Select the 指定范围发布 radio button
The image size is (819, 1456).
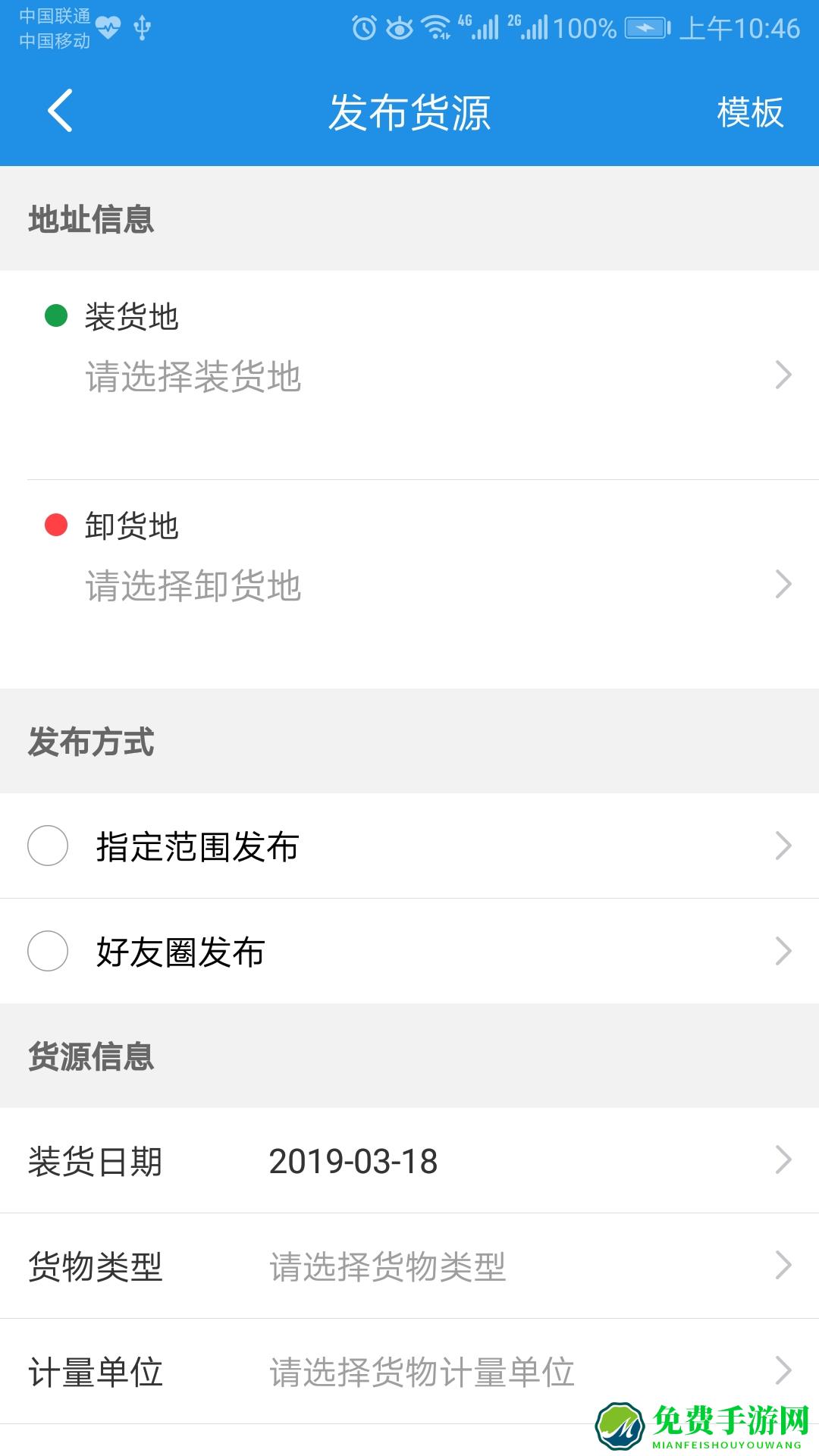coord(47,847)
